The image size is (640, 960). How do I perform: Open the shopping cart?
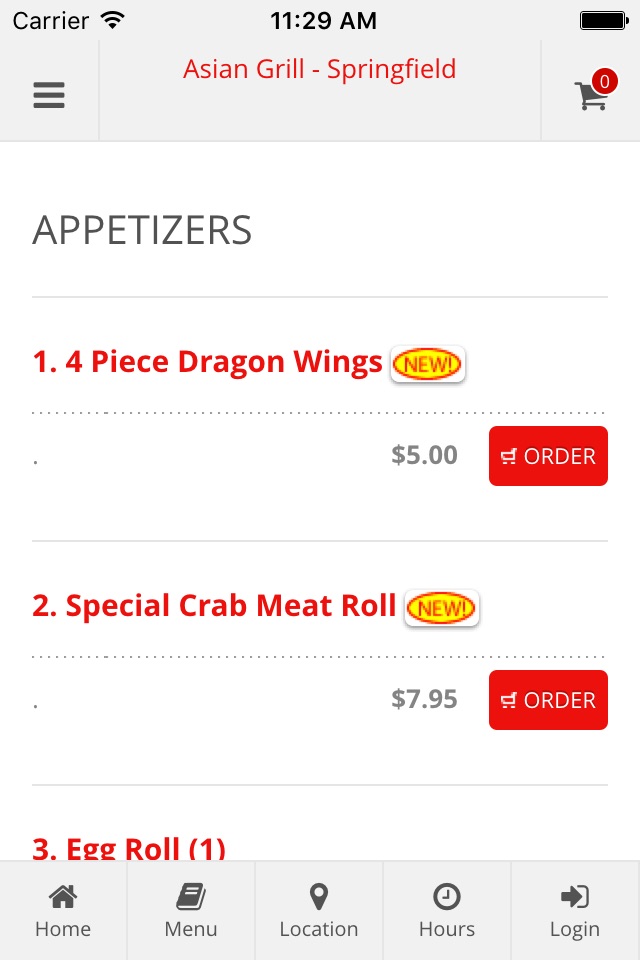591,95
